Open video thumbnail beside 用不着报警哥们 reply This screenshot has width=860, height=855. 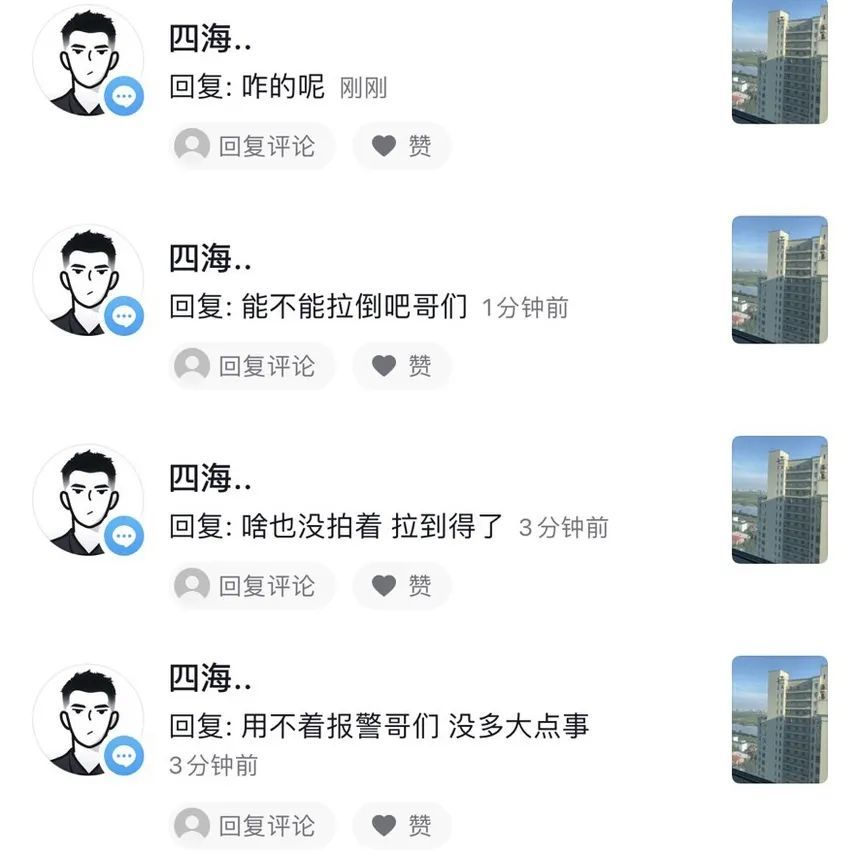[779, 719]
